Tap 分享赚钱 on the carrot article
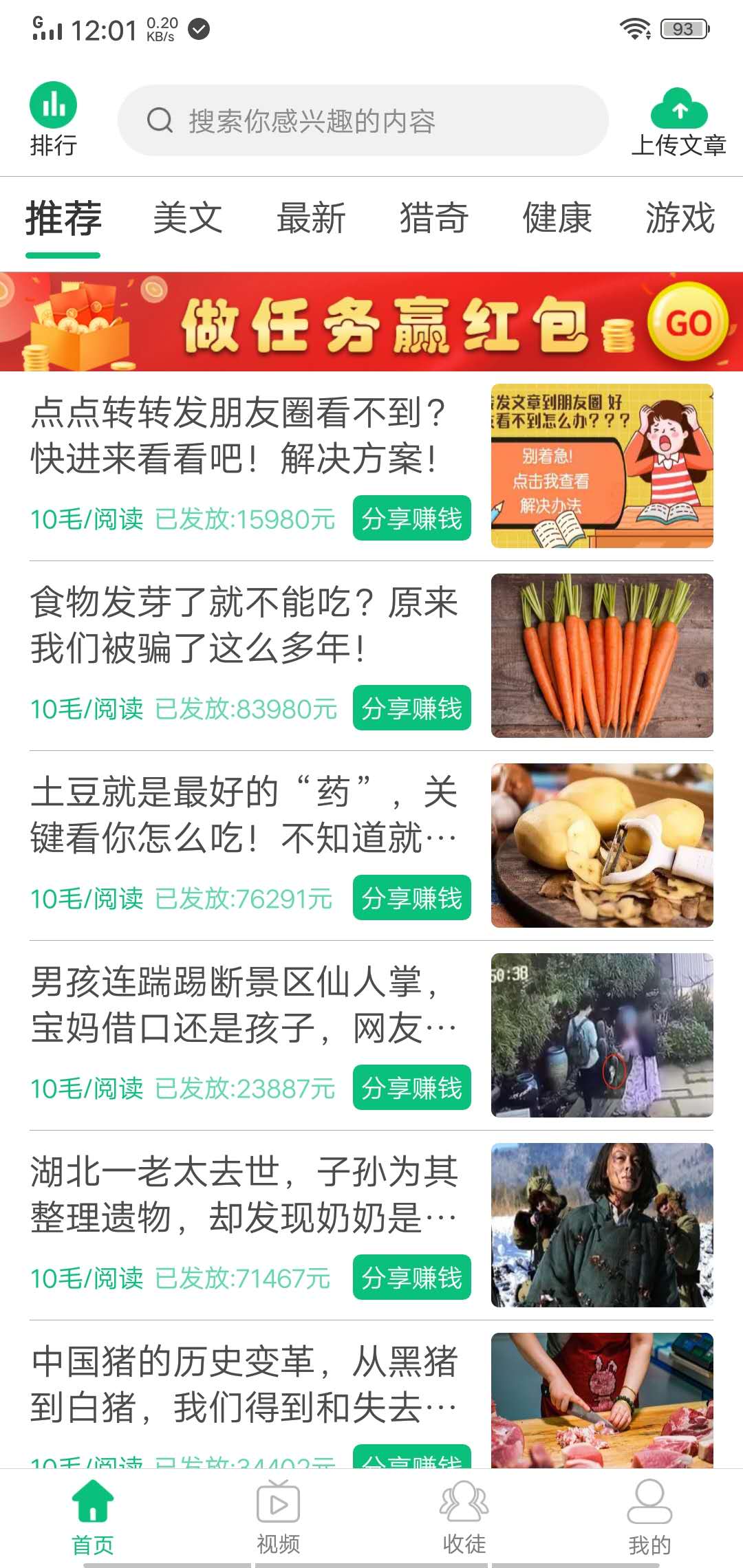This screenshot has width=743, height=1568. [x=411, y=708]
